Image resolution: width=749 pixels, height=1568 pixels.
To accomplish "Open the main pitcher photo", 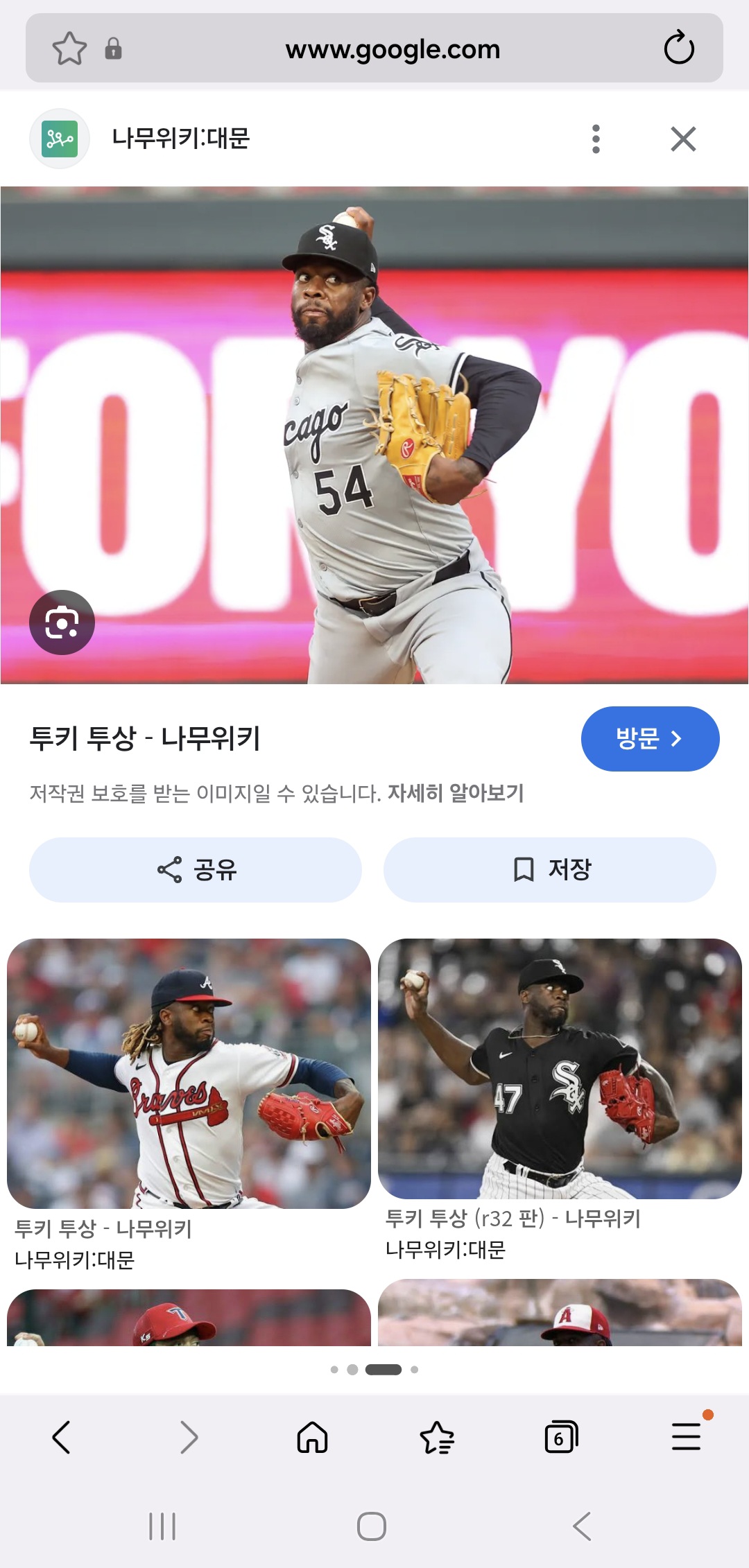I will pyautogui.click(x=374, y=435).
